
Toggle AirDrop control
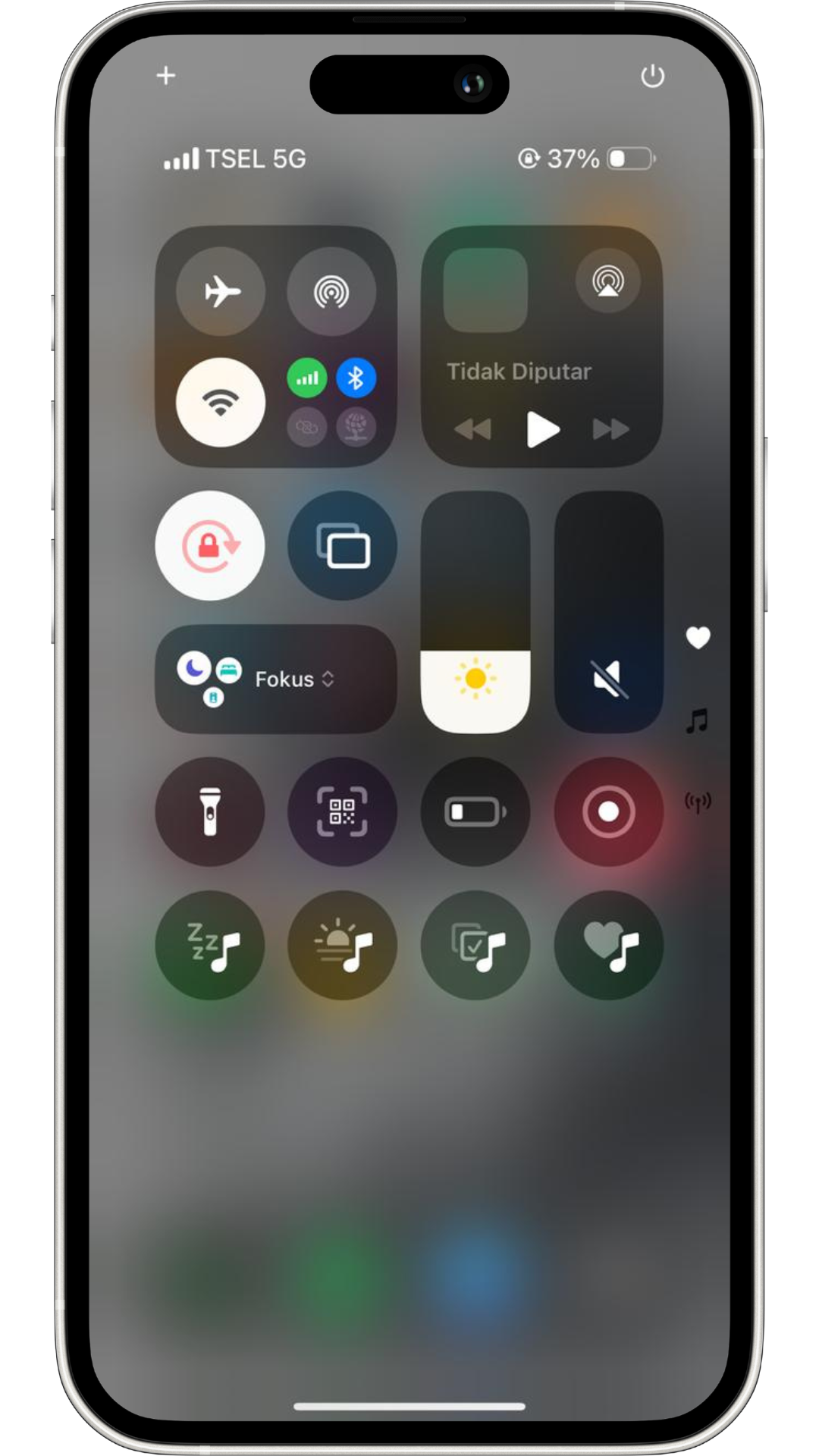point(331,291)
